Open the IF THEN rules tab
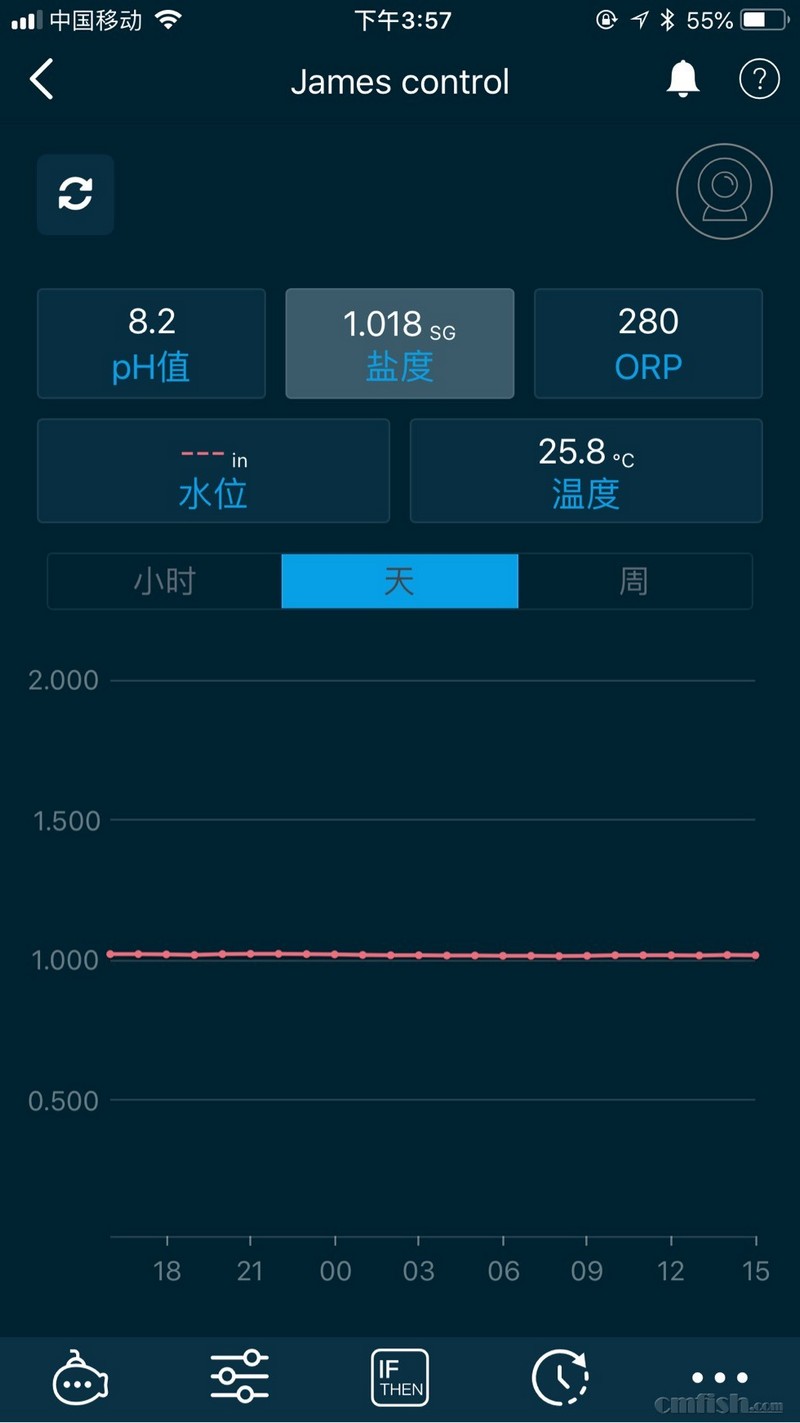 click(400, 1378)
